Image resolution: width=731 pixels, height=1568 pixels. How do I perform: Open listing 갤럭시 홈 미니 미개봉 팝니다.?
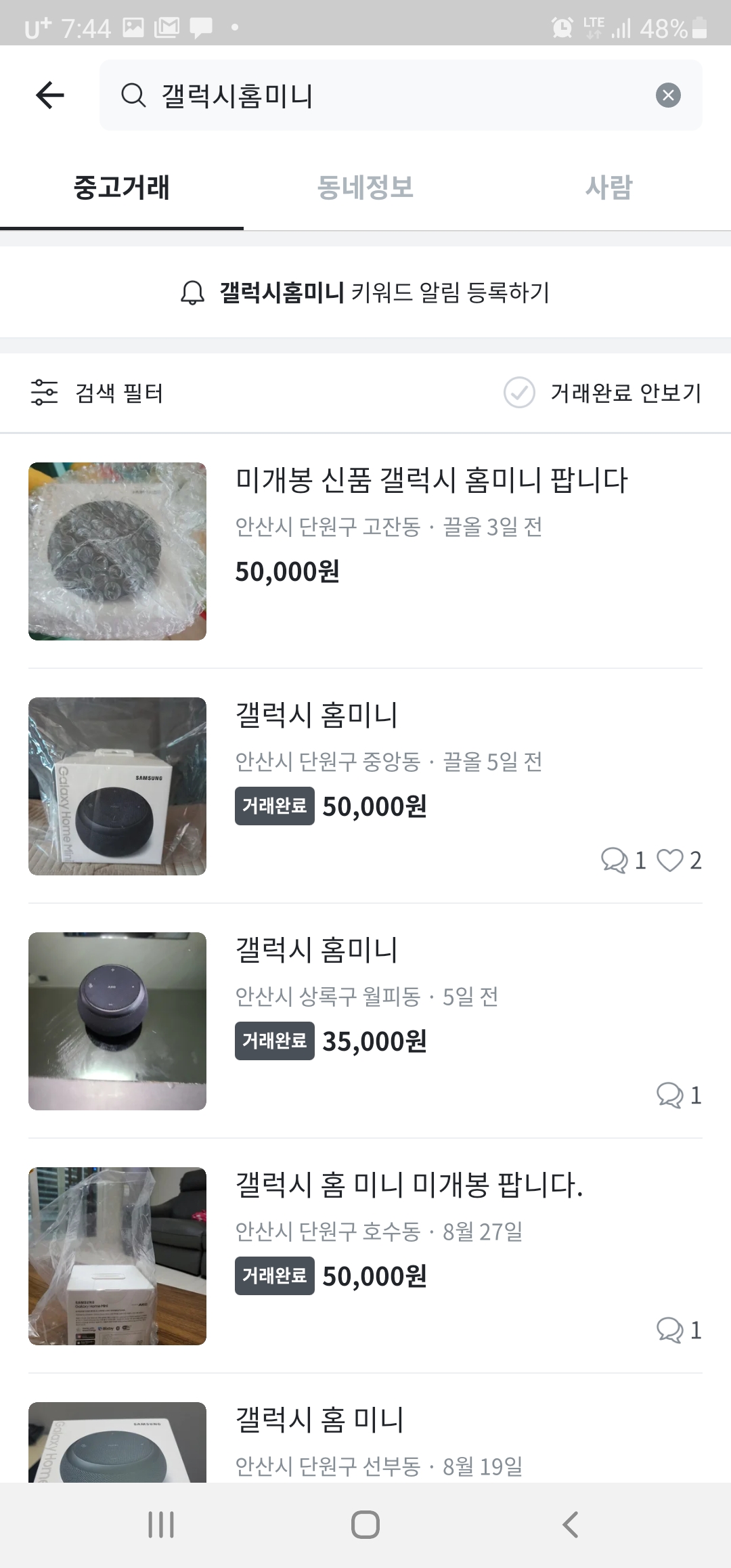(x=409, y=1185)
